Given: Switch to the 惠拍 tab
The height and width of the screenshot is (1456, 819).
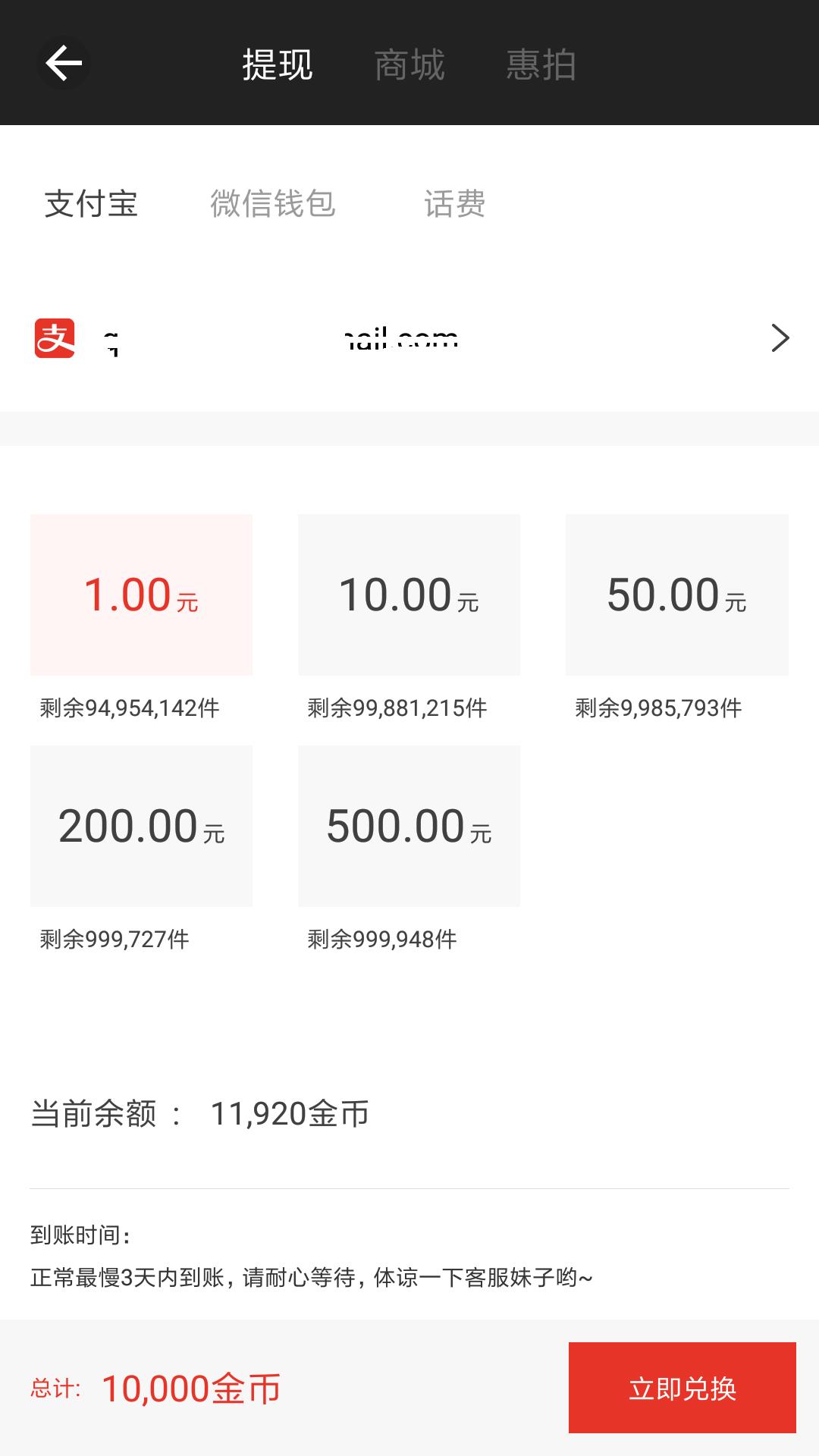Looking at the screenshot, I should point(541,64).
